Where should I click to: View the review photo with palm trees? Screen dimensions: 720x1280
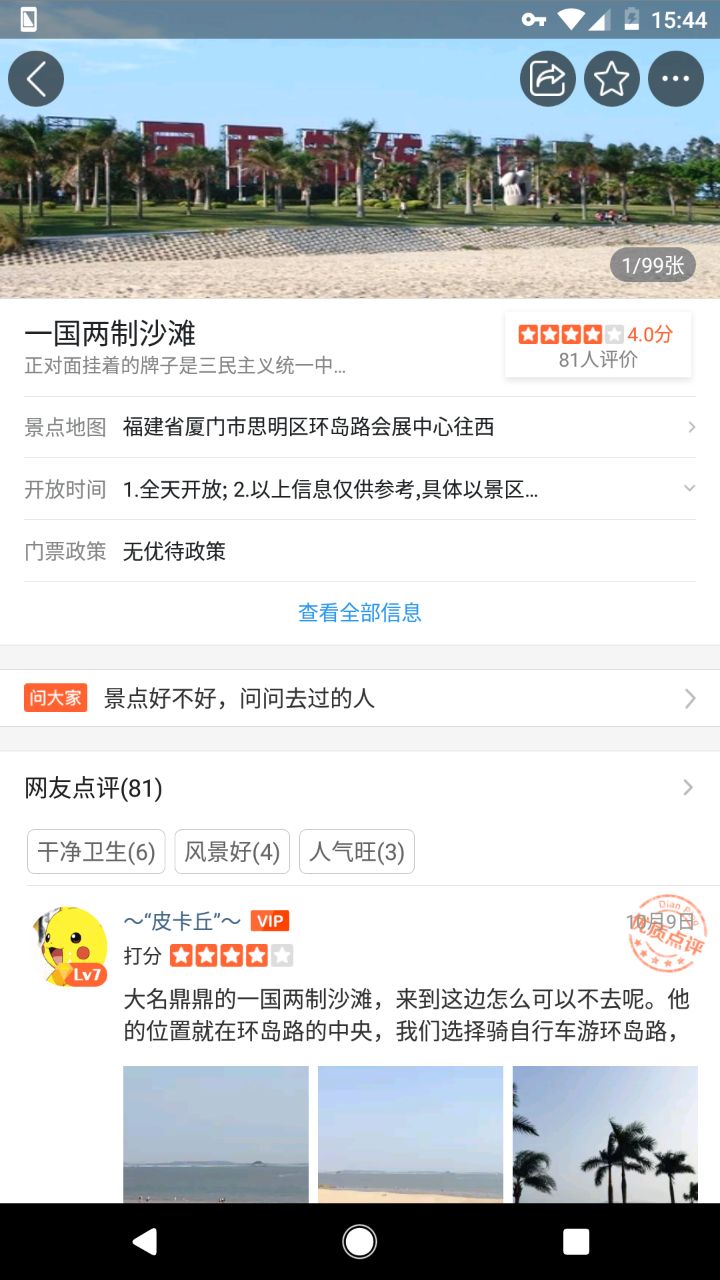point(605,1134)
